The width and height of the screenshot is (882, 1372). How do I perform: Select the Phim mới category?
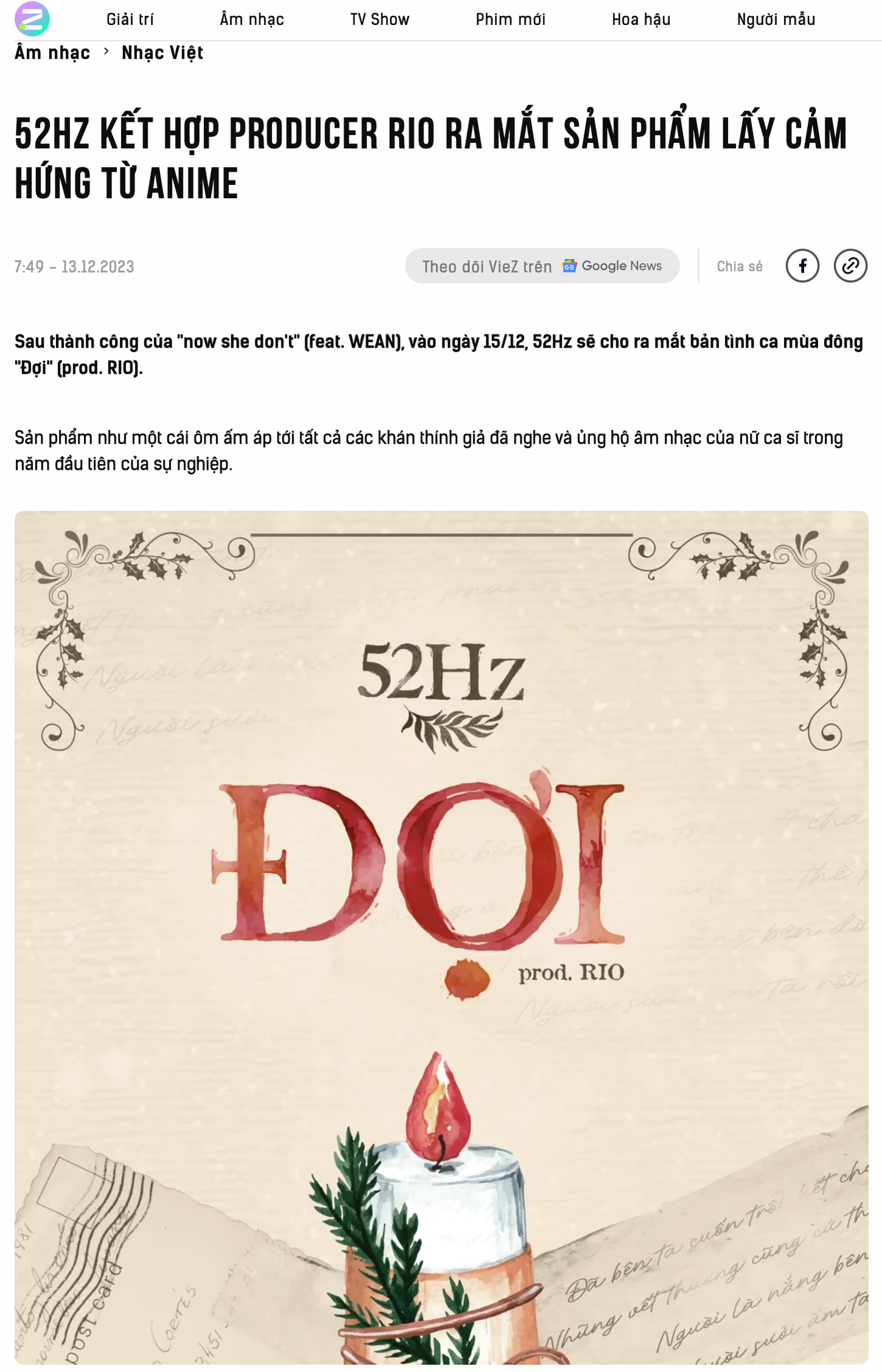pyautogui.click(x=510, y=19)
